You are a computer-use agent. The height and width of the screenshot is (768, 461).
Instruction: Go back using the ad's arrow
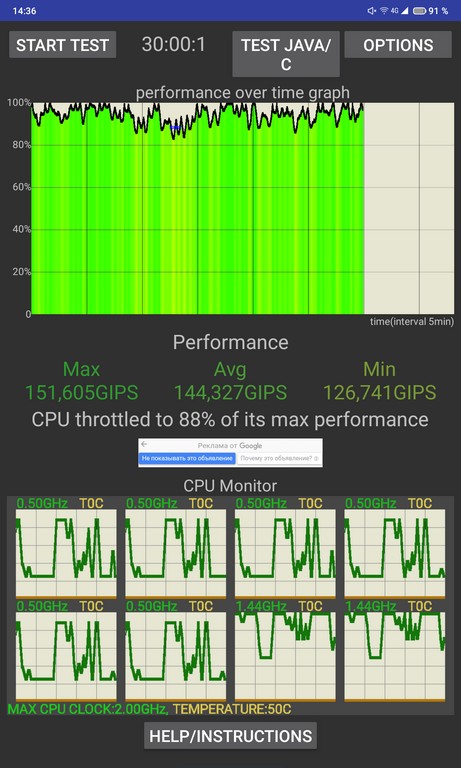144,445
